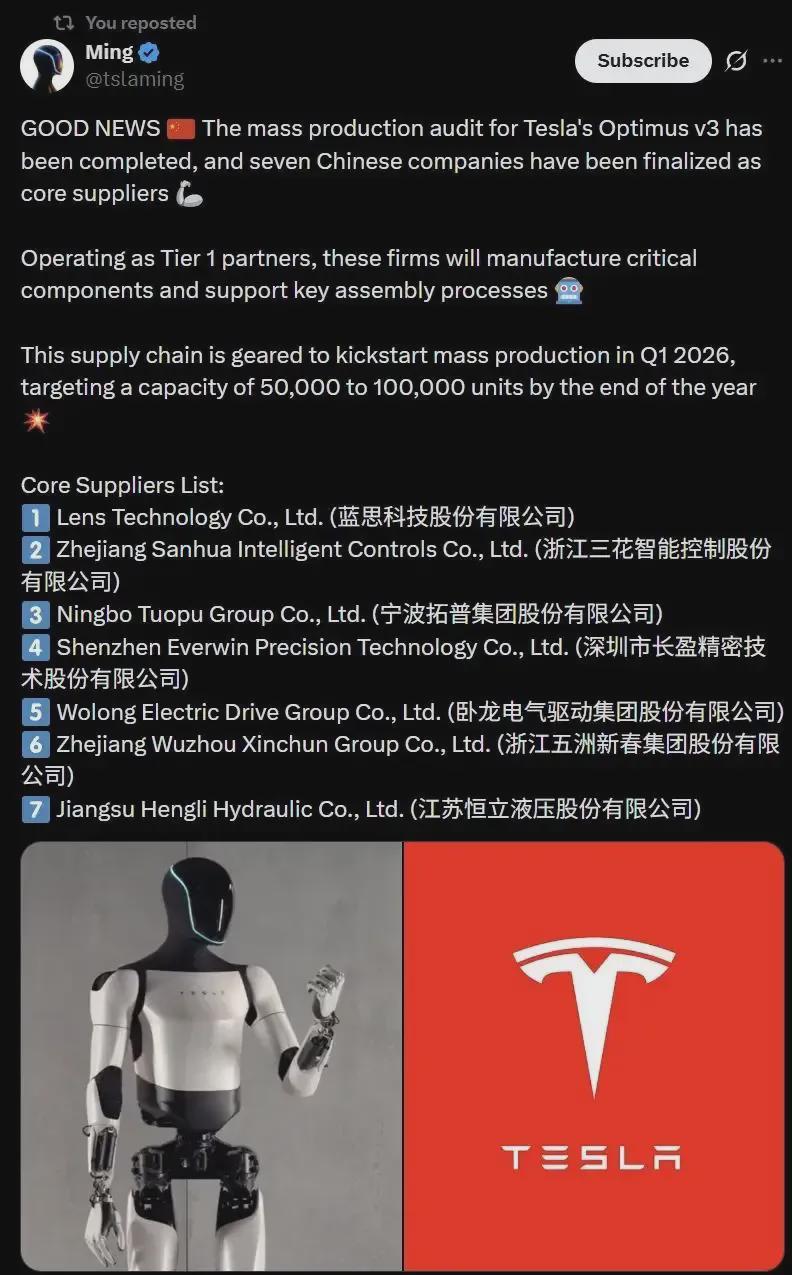Click the China flag emoji in the post

[180, 128]
